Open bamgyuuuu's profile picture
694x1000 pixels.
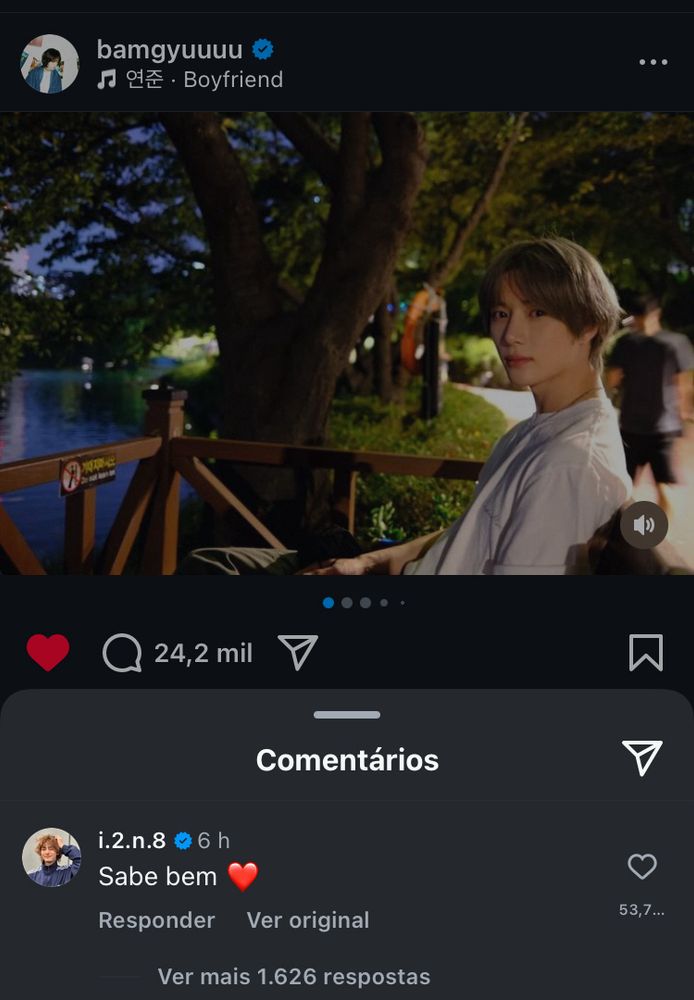point(50,64)
